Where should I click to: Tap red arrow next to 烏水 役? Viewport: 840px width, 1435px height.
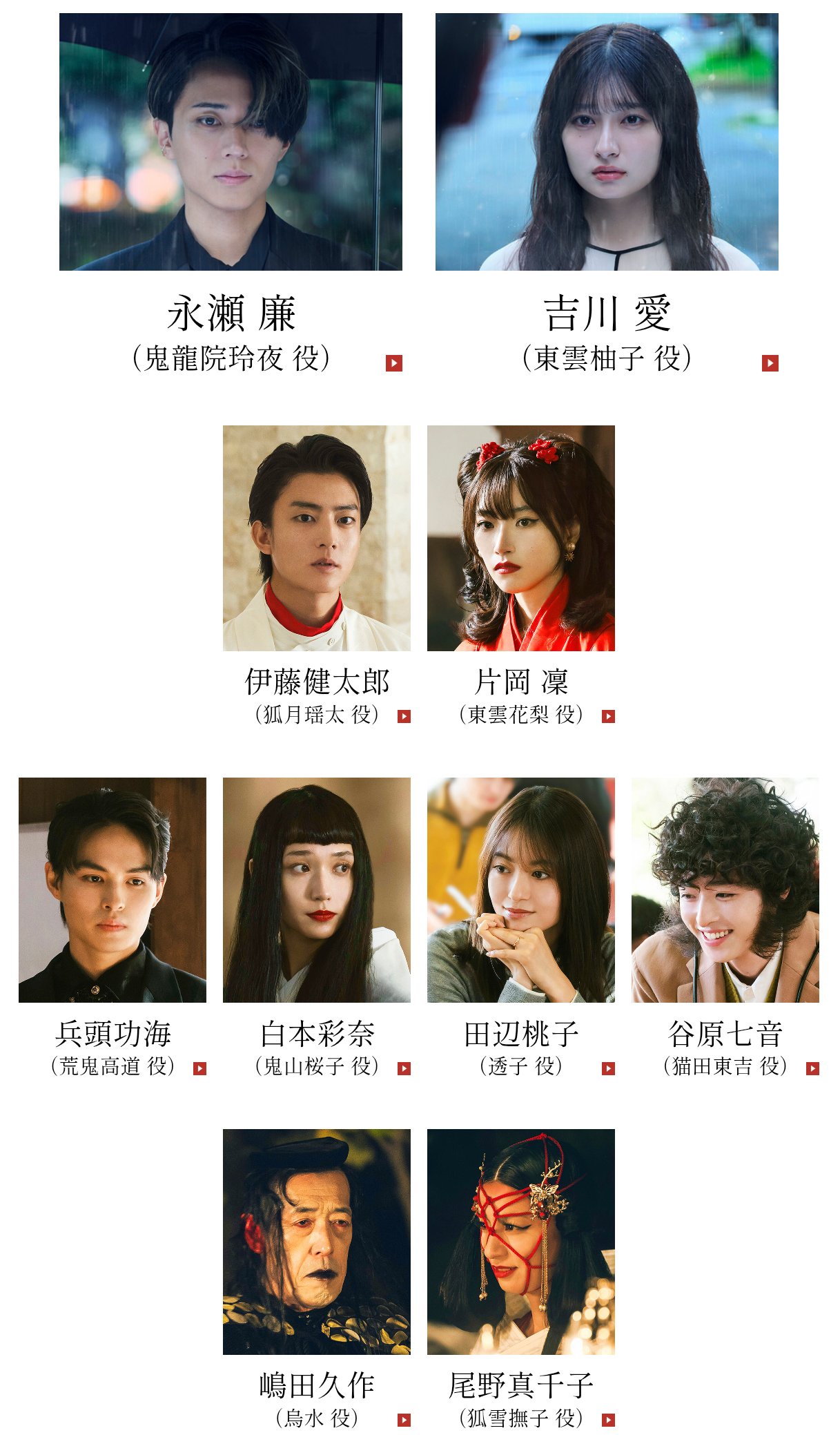point(404,1420)
